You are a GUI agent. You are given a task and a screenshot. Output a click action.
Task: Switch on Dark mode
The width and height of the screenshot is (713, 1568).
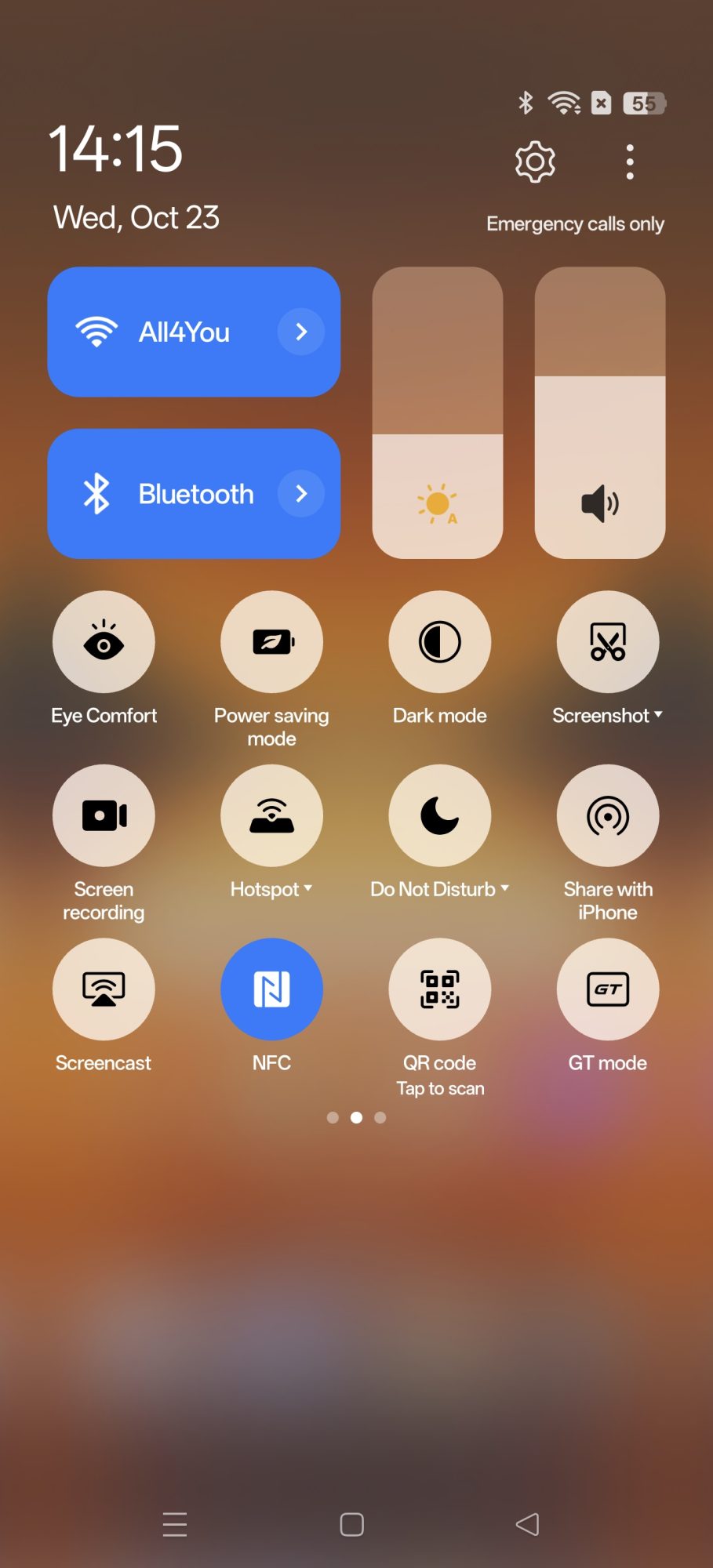click(x=439, y=642)
